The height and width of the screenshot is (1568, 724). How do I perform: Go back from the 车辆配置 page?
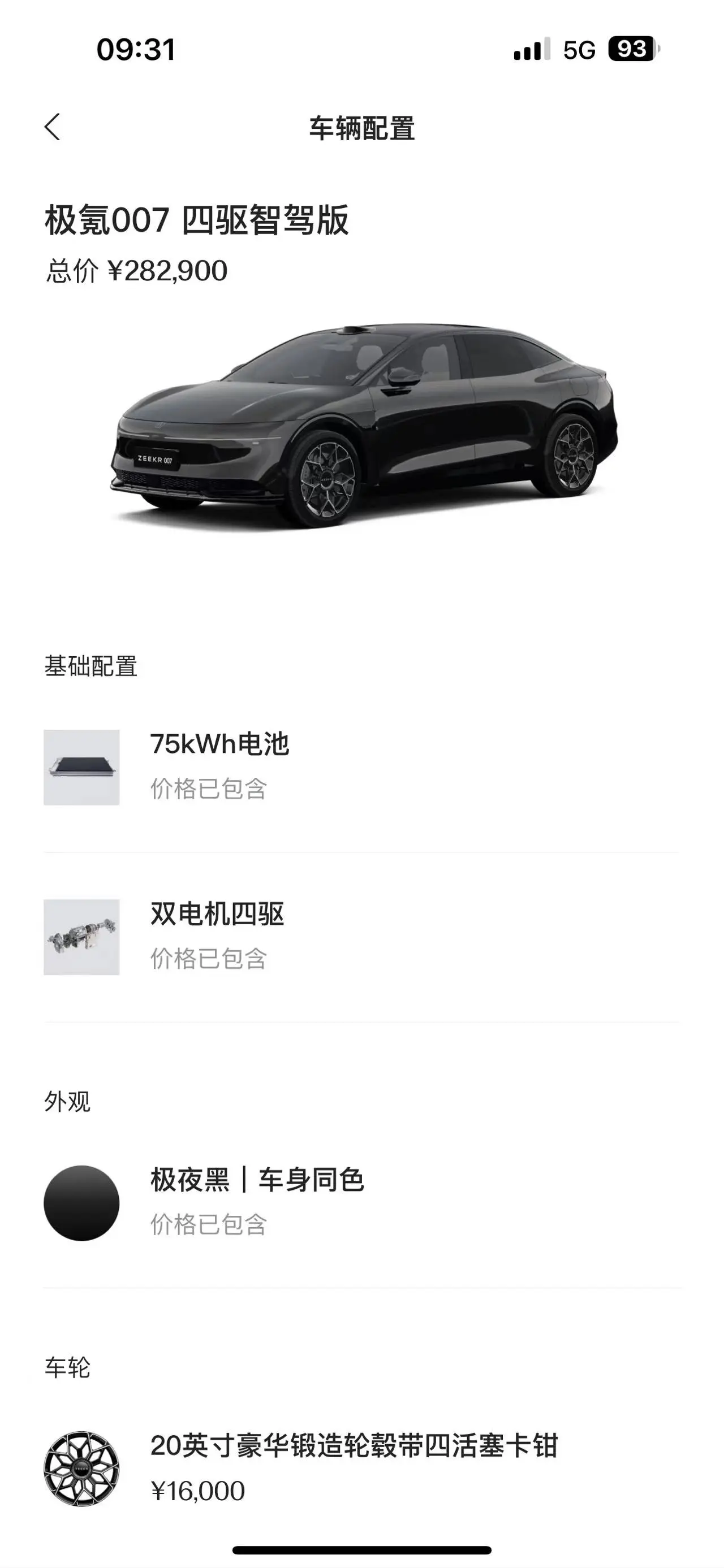[x=53, y=127]
